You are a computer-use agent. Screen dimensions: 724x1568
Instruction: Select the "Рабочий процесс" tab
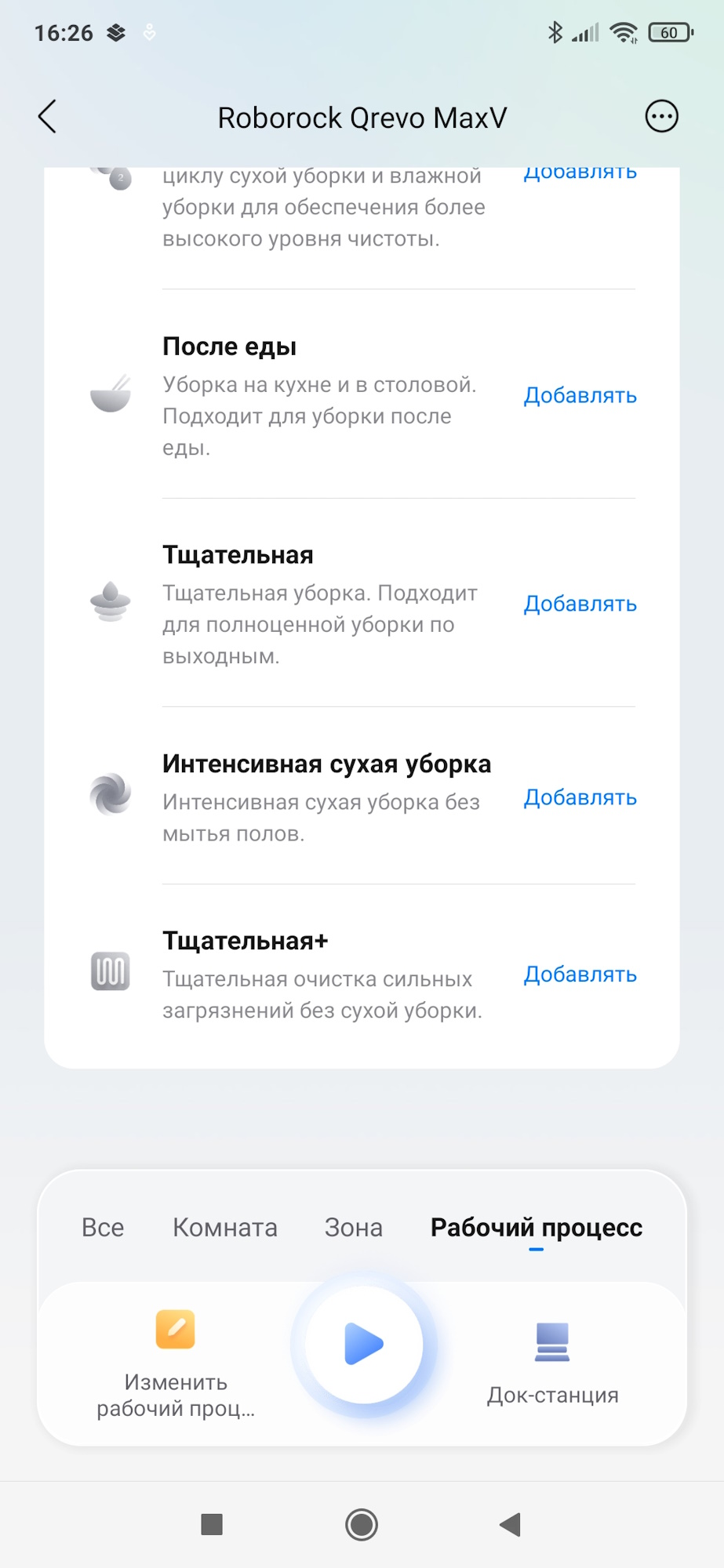point(537,1227)
